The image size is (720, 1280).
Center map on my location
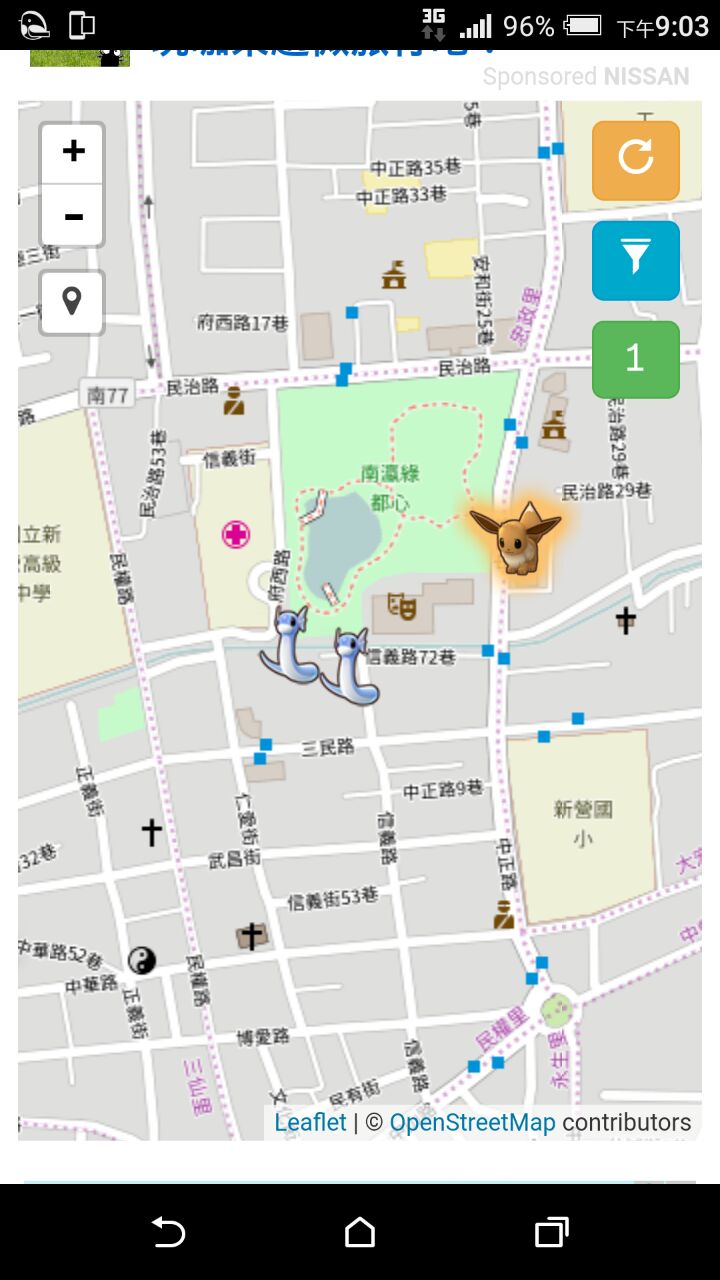click(72, 302)
